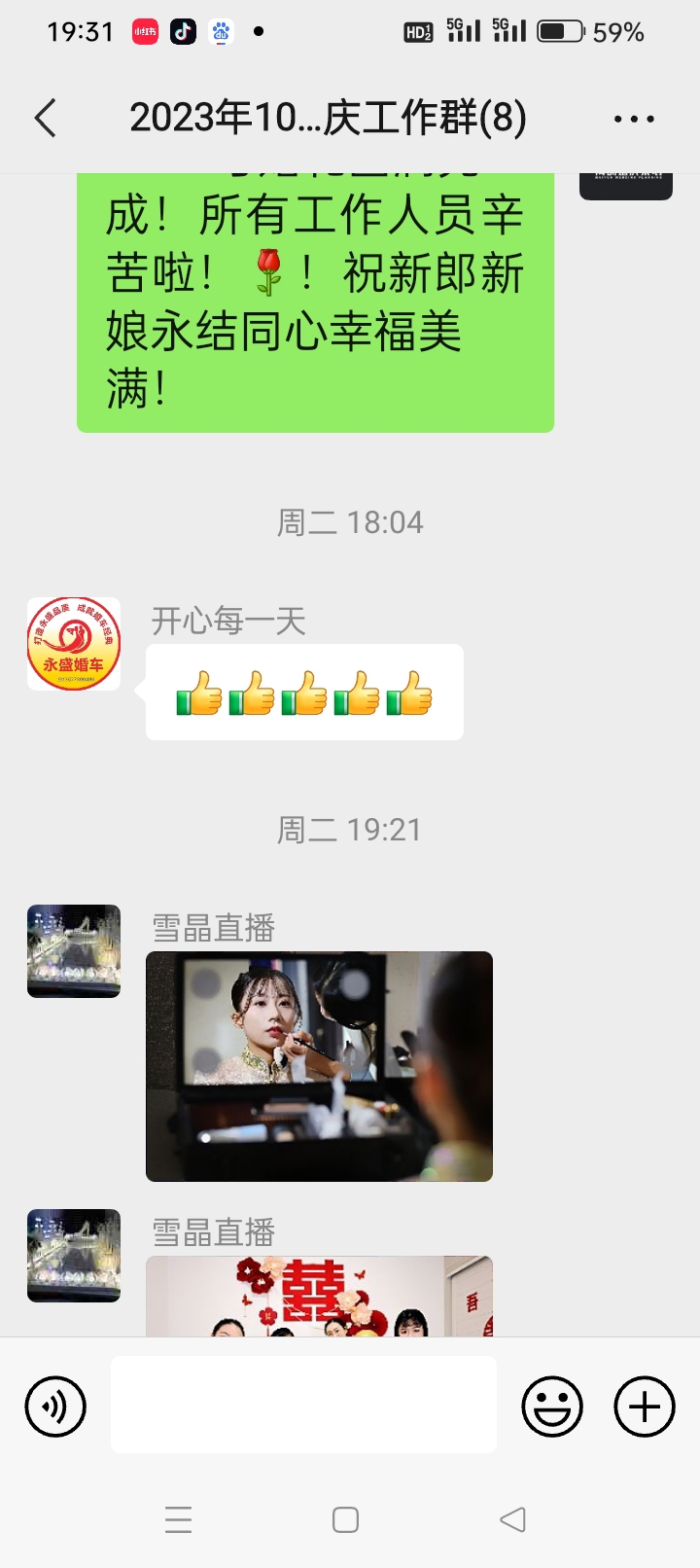Switch to voice message input
700x1568 pixels.
[x=55, y=1407]
